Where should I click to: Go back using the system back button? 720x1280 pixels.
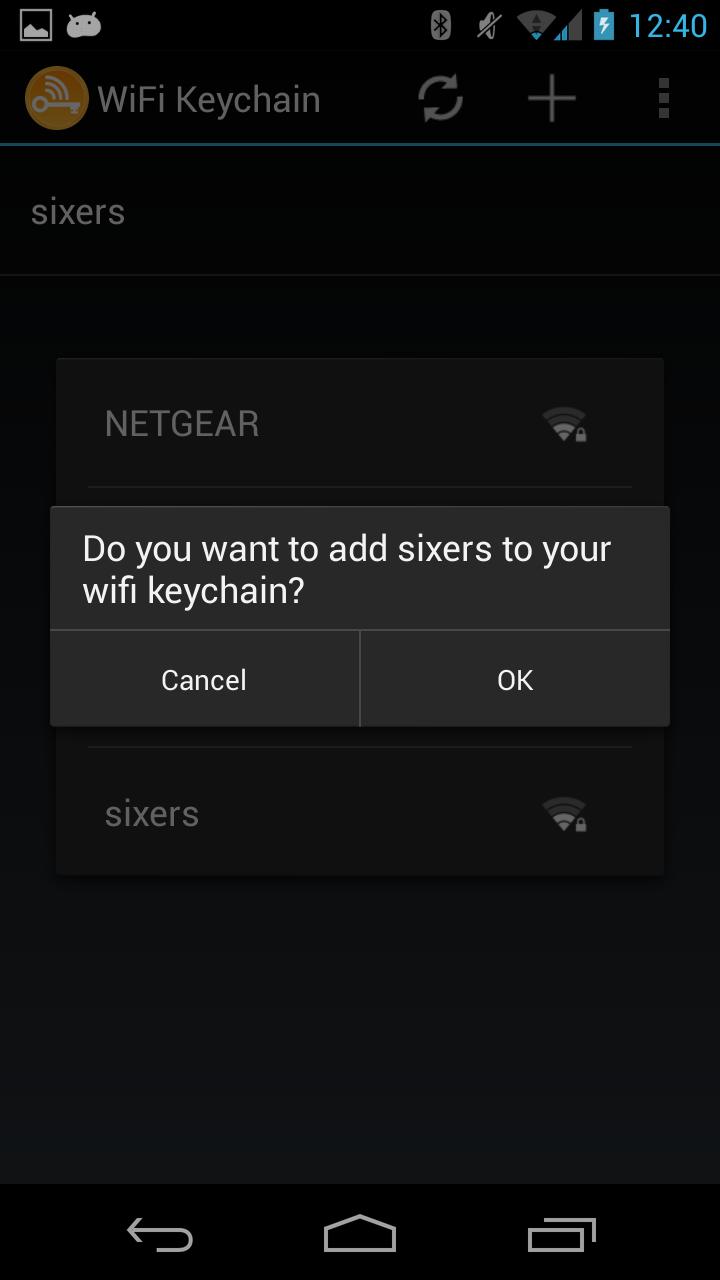point(160,1235)
